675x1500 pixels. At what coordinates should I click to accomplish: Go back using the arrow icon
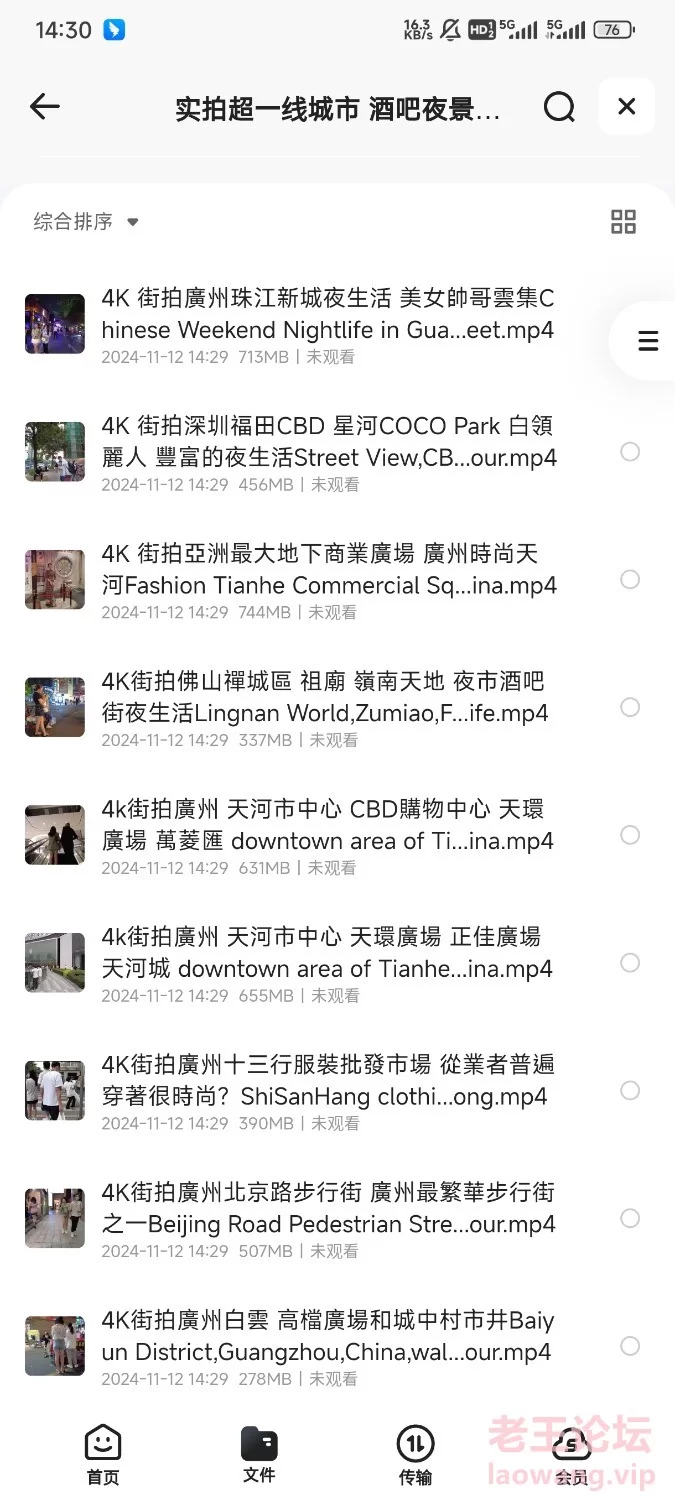[x=45, y=106]
